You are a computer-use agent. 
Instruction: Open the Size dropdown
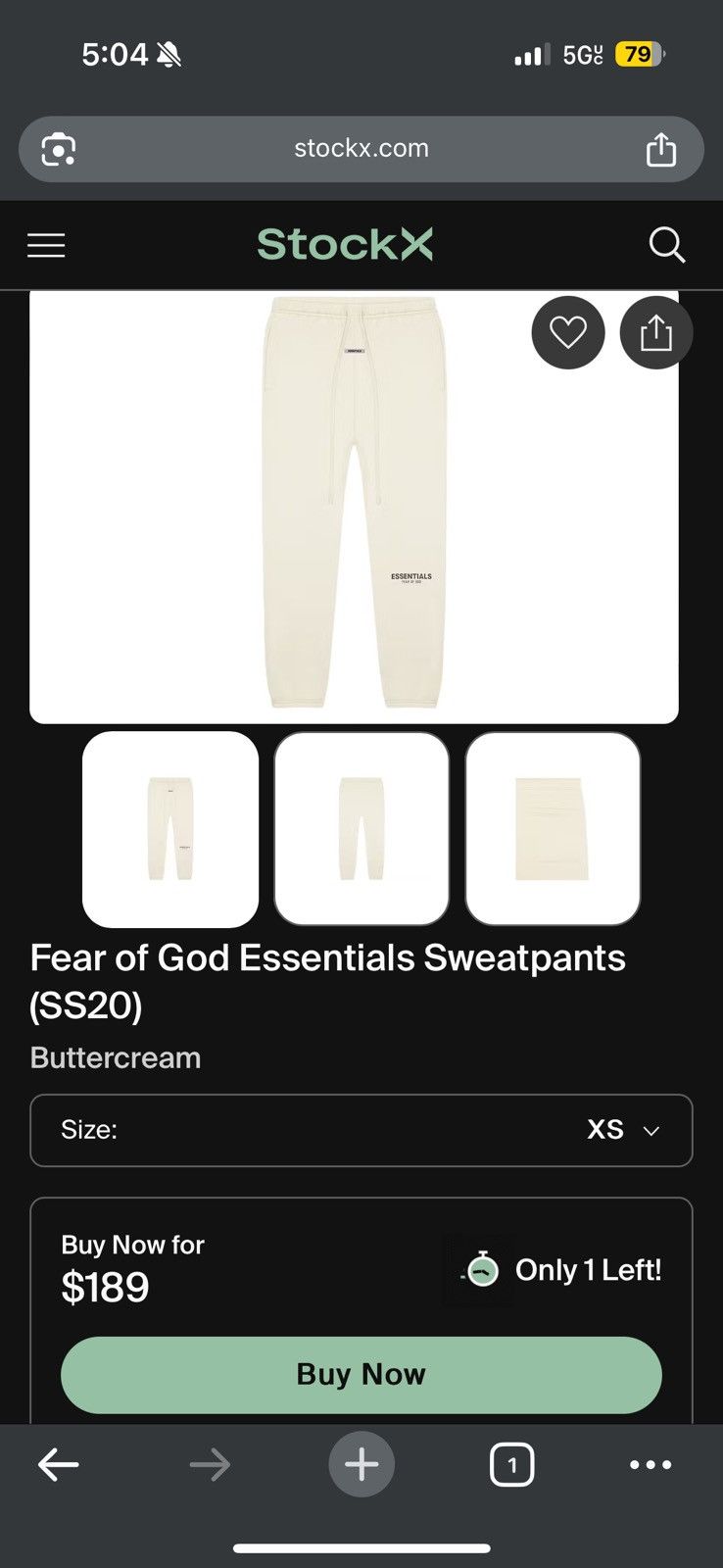pos(361,1130)
